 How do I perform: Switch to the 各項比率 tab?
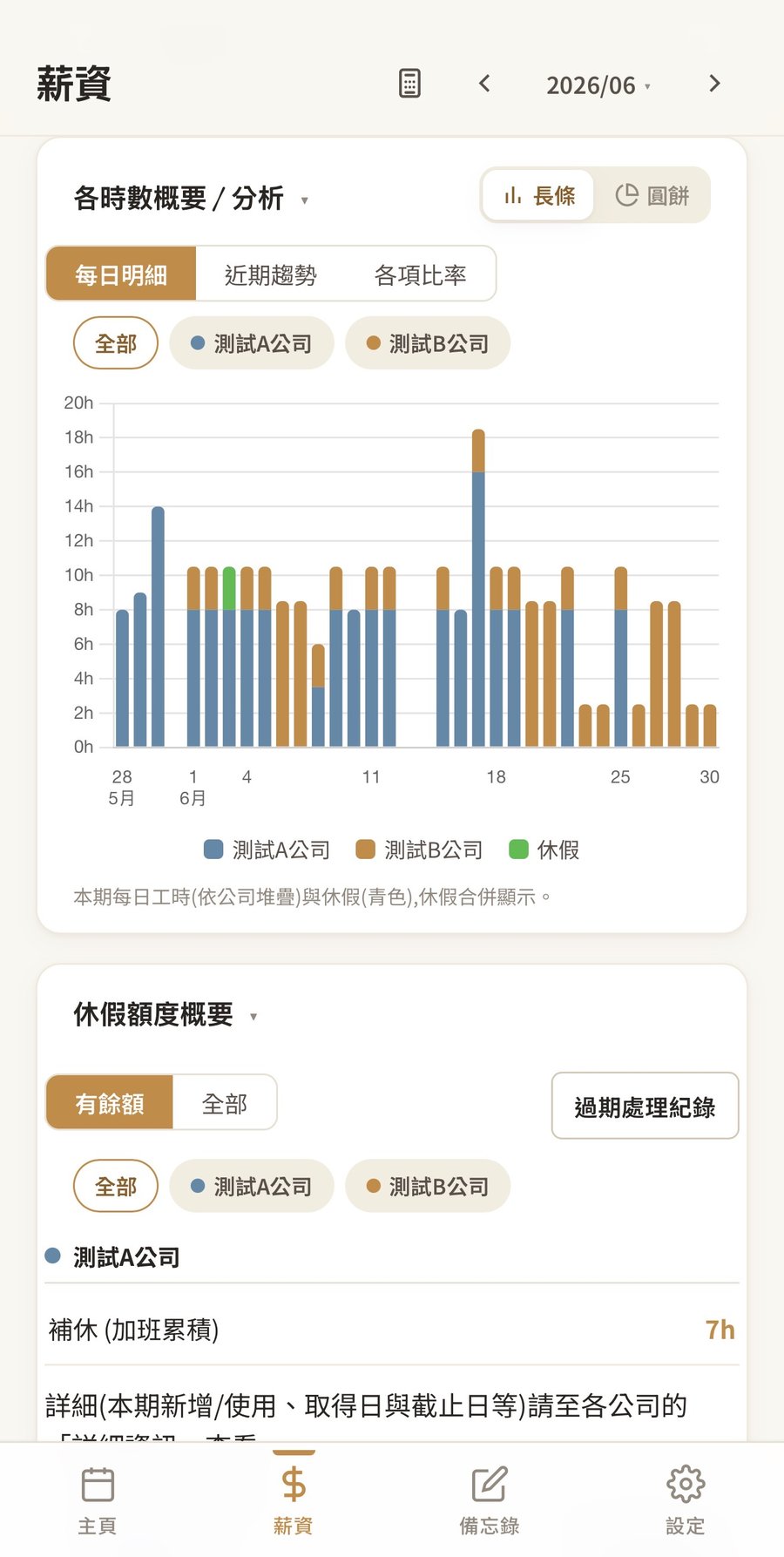point(420,274)
